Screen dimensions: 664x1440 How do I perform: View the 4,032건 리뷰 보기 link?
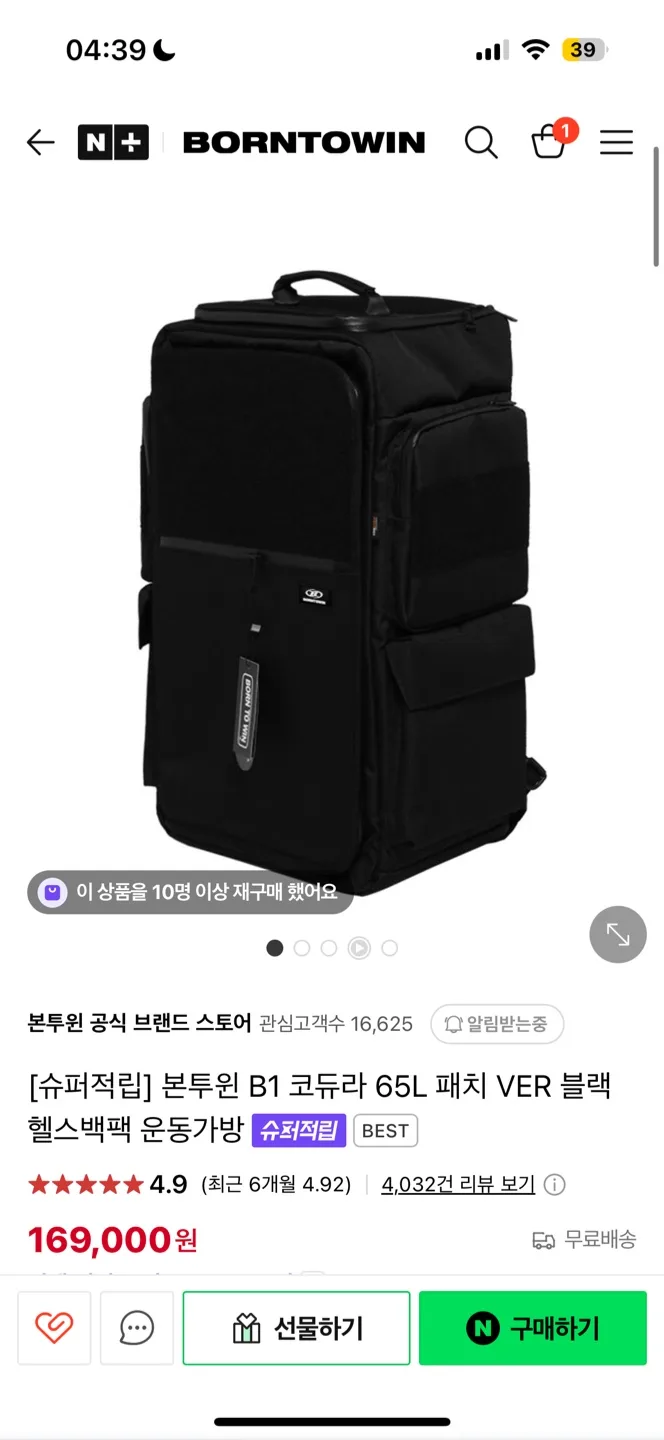458,1185
